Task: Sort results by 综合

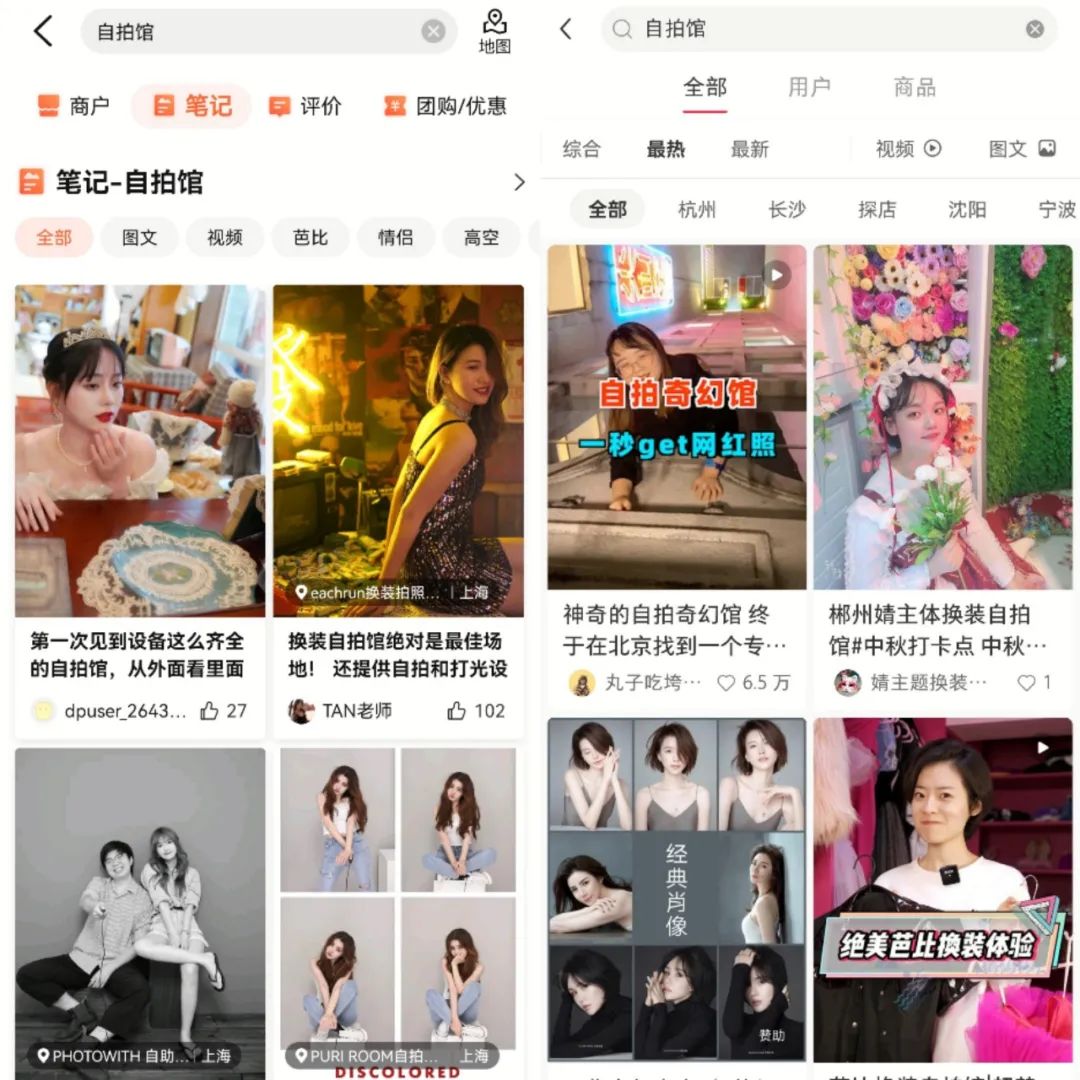Action: click(581, 149)
